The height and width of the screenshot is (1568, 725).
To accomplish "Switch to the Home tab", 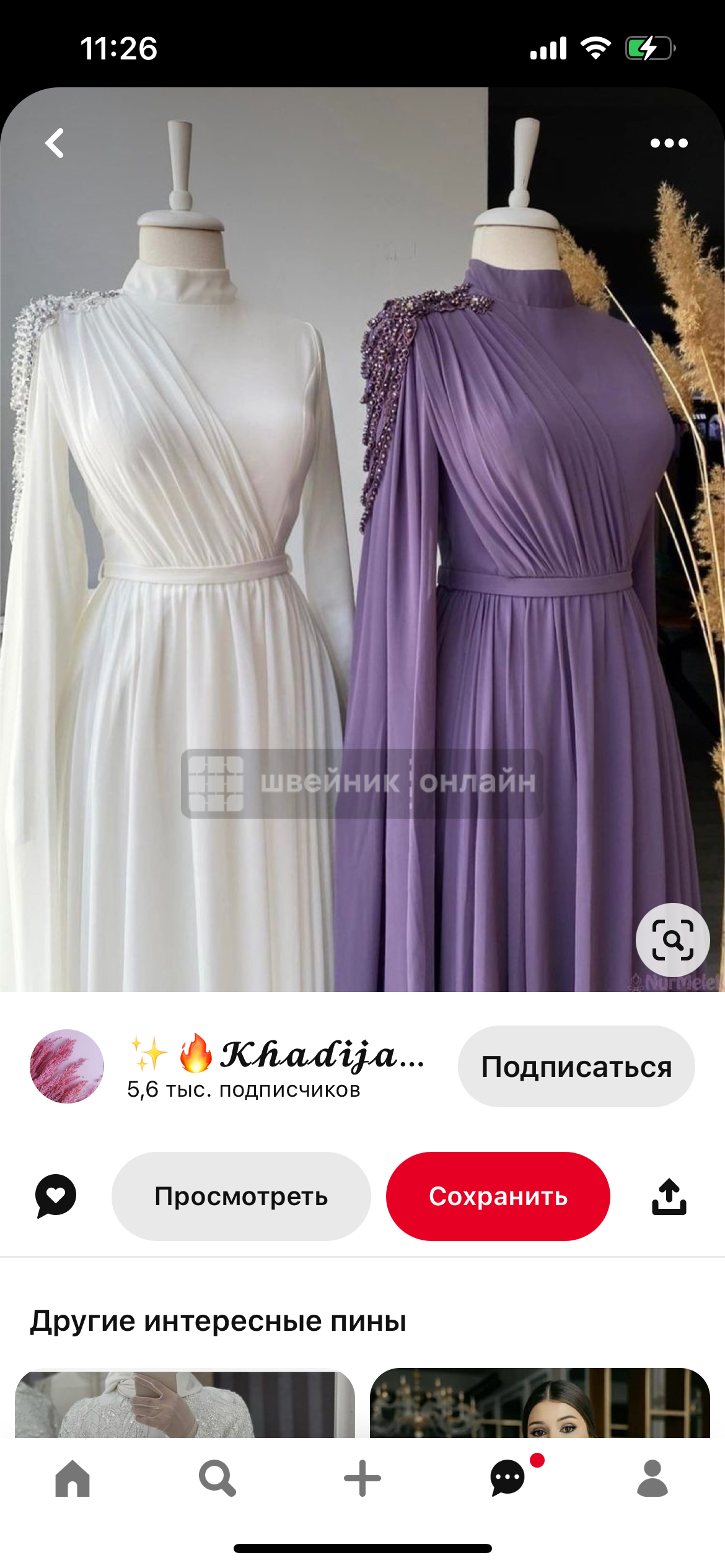I will tap(72, 1478).
